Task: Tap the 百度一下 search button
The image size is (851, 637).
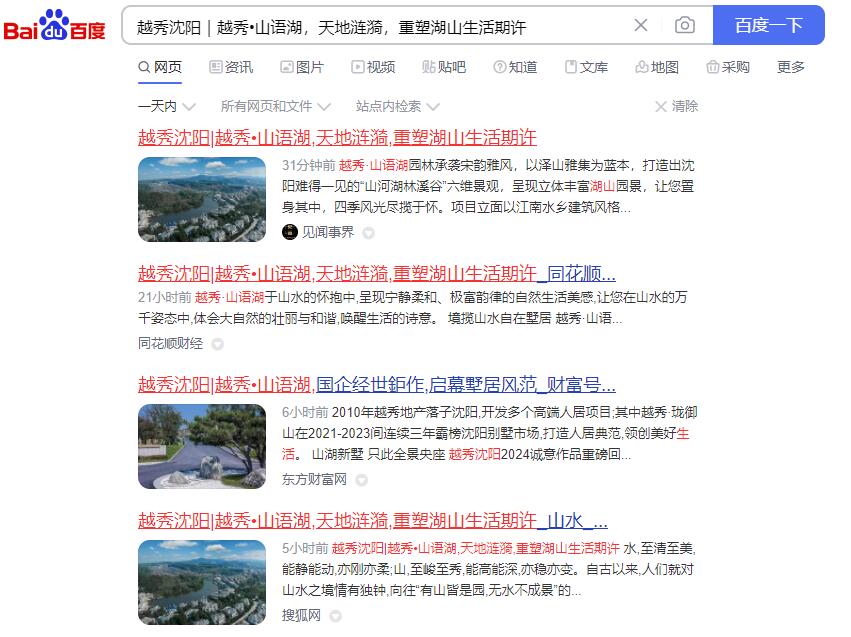Action: [x=768, y=25]
